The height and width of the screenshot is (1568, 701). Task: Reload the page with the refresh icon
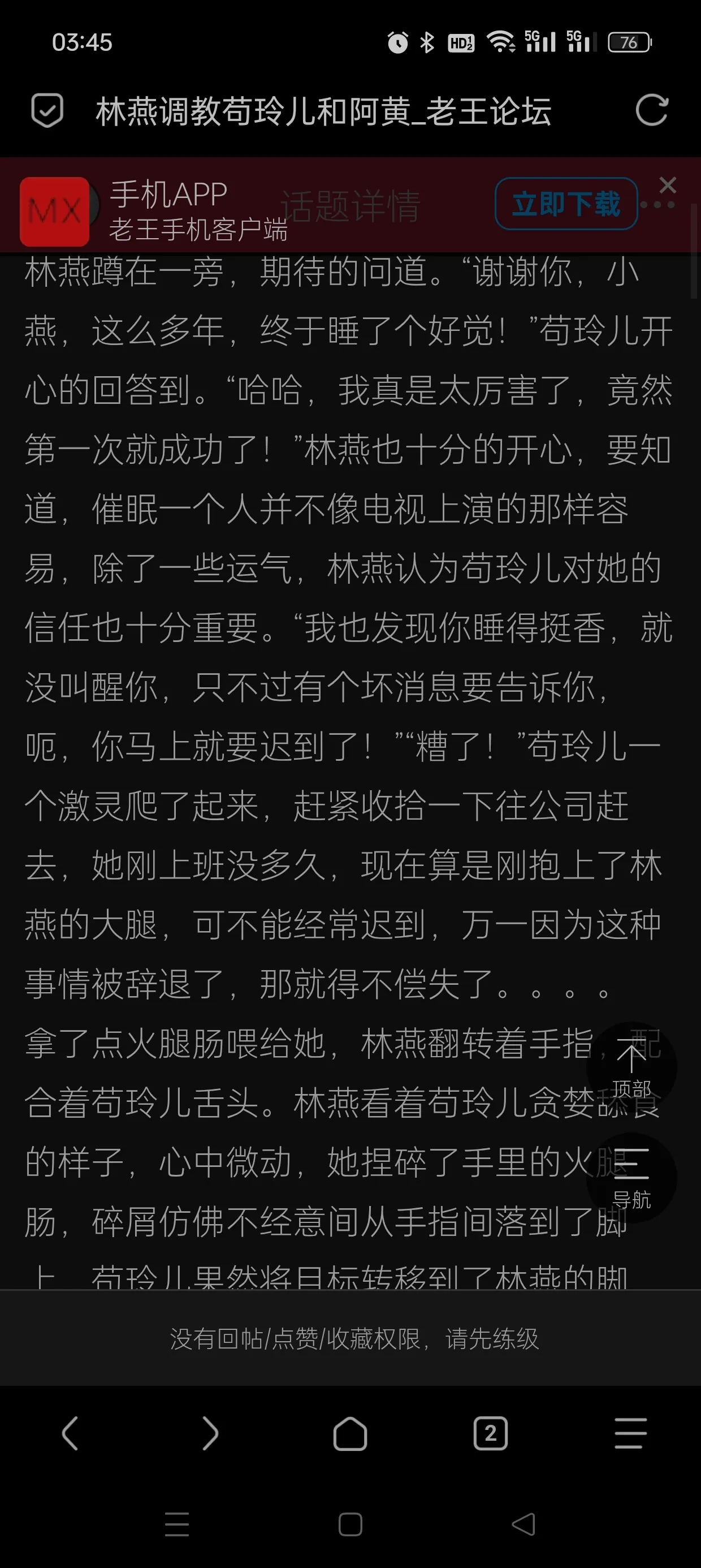point(652,111)
